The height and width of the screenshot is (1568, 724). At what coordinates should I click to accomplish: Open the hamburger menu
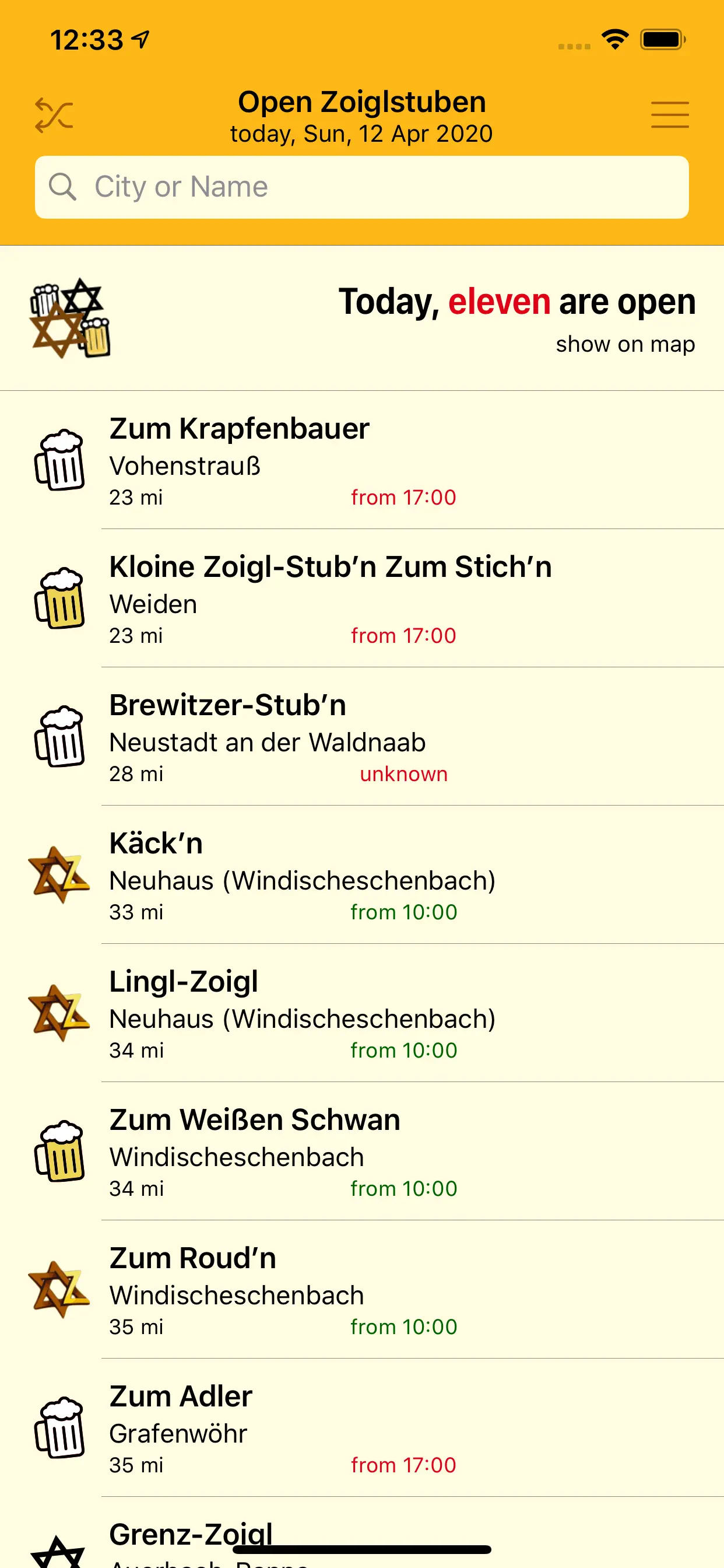click(x=670, y=115)
